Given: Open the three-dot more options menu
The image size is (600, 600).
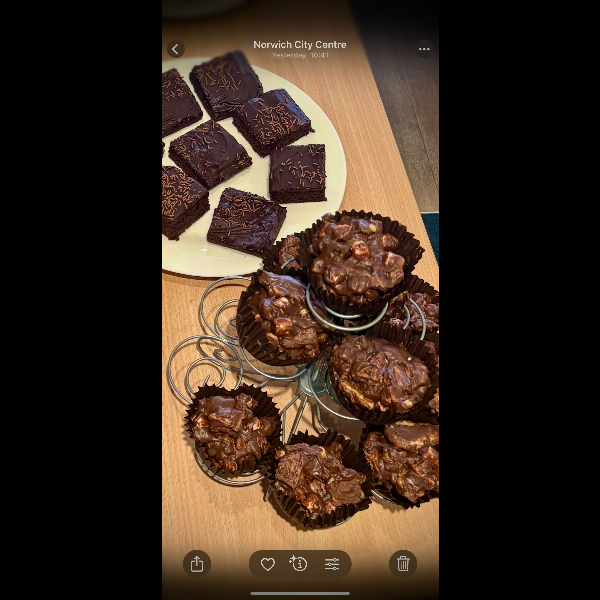Looking at the screenshot, I should tap(424, 49).
